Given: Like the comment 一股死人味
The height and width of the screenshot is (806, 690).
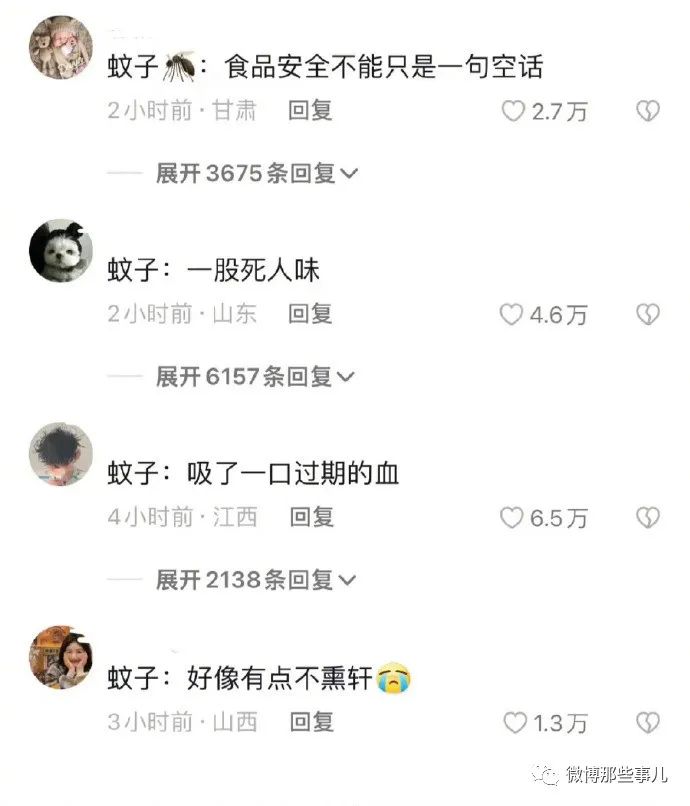Looking at the screenshot, I should click(x=513, y=315).
